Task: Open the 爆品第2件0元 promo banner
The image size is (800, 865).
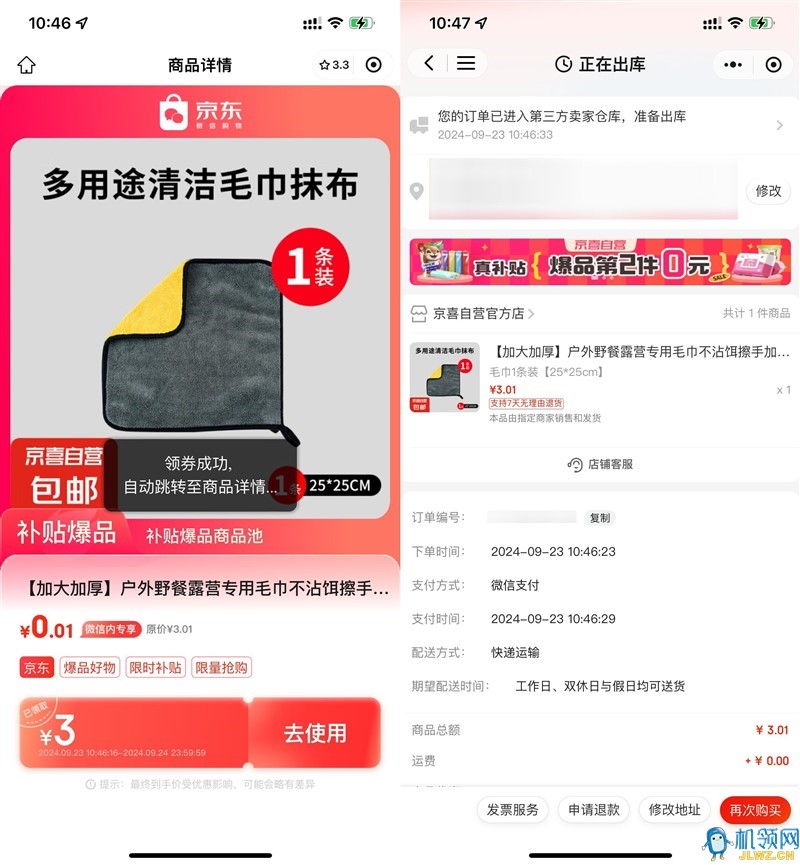Action: [600, 262]
